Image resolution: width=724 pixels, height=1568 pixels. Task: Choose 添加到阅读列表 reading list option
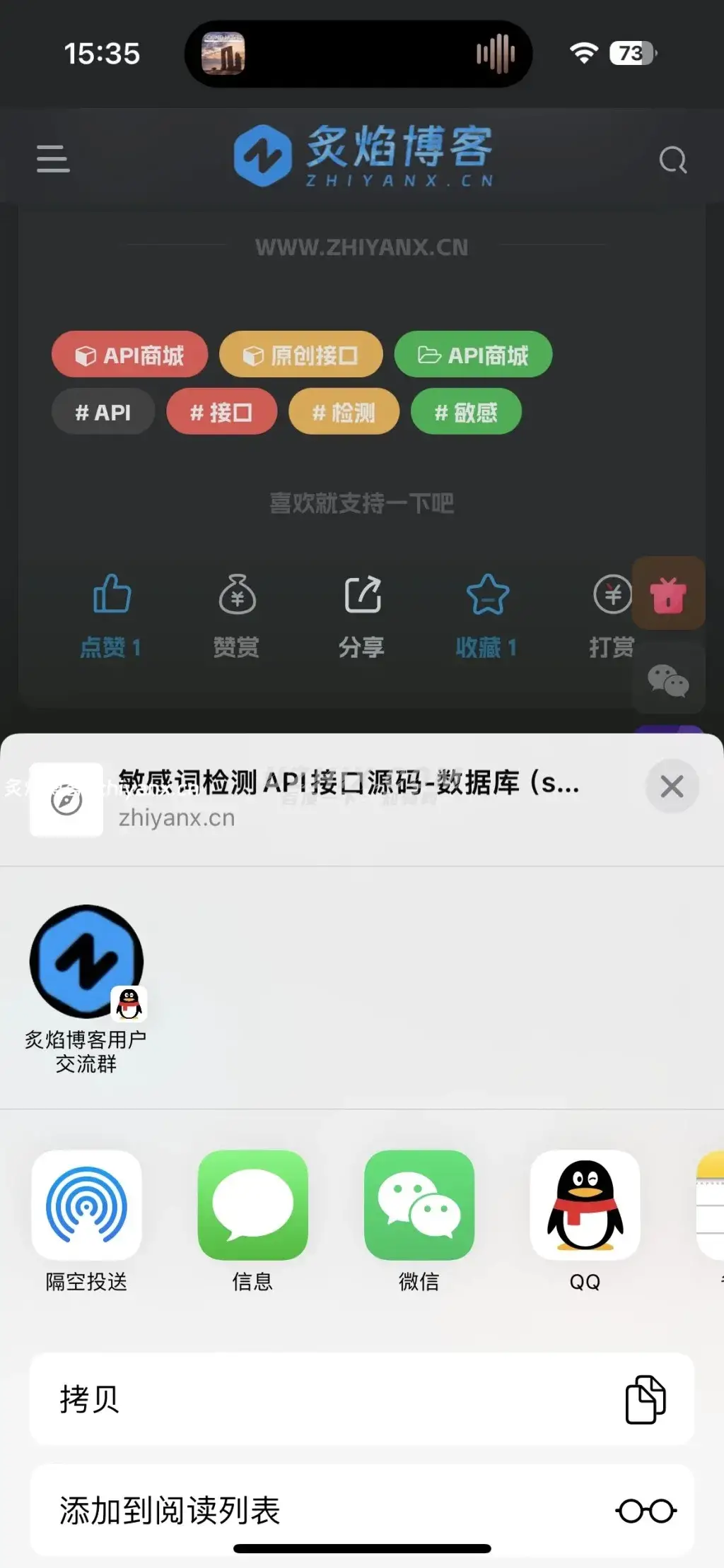[x=362, y=1509]
